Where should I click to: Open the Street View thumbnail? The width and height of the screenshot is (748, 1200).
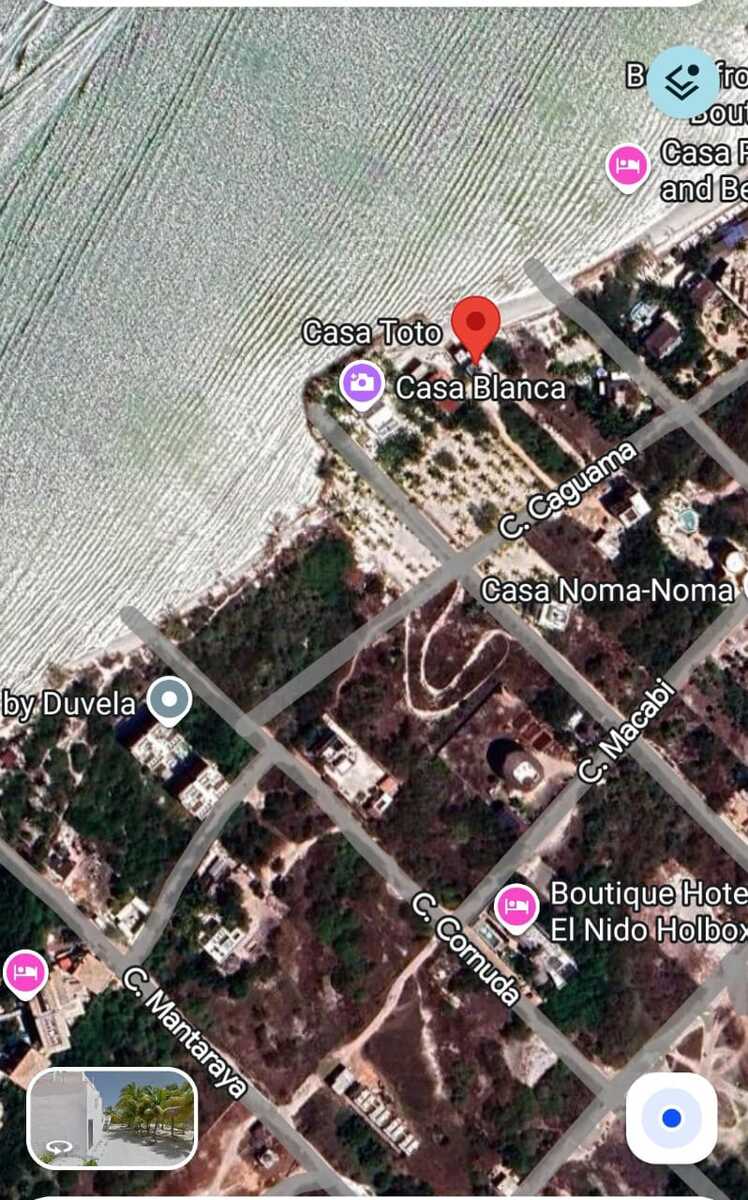coord(112,1117)
